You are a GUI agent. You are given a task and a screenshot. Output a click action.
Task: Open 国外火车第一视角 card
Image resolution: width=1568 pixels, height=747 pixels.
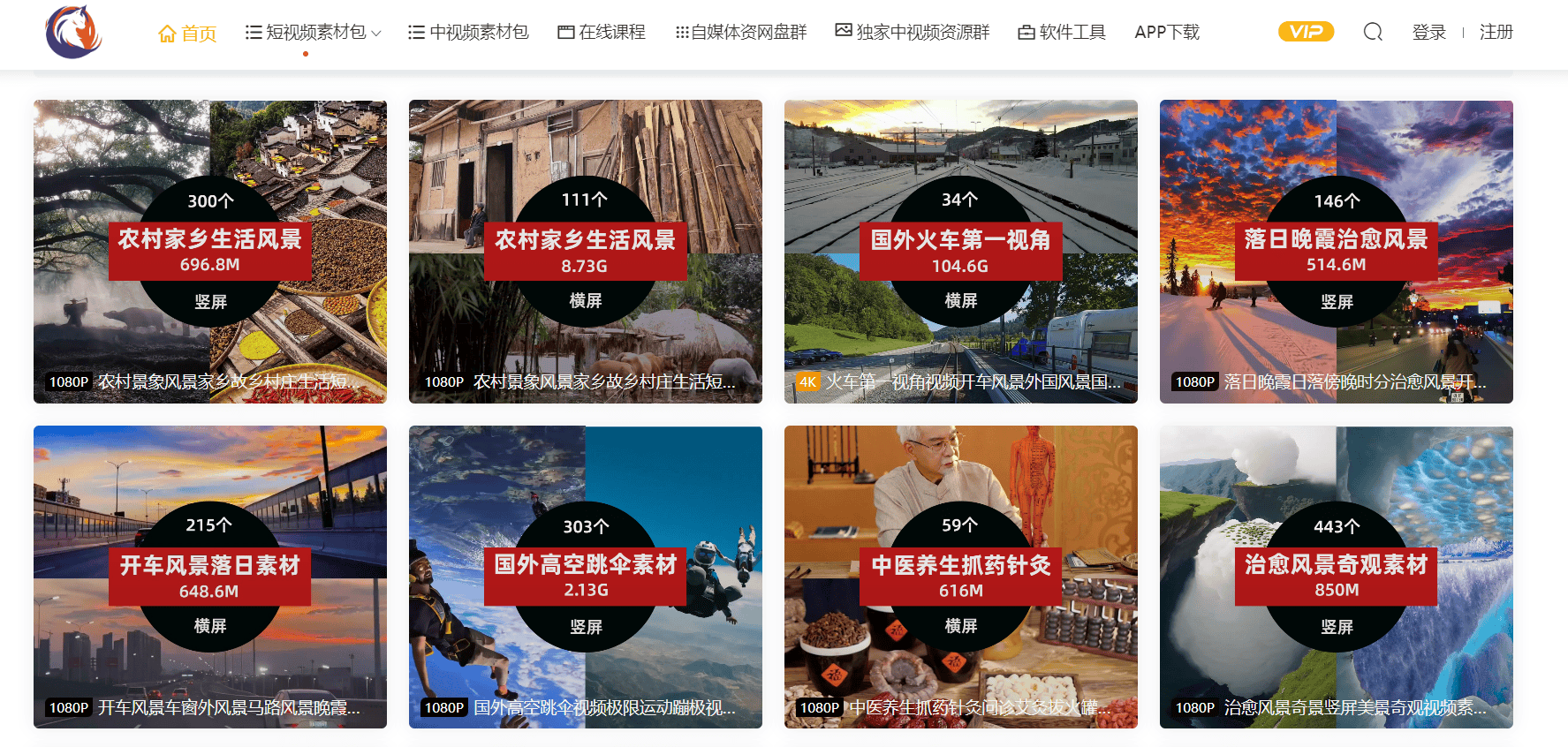(960, 252)
